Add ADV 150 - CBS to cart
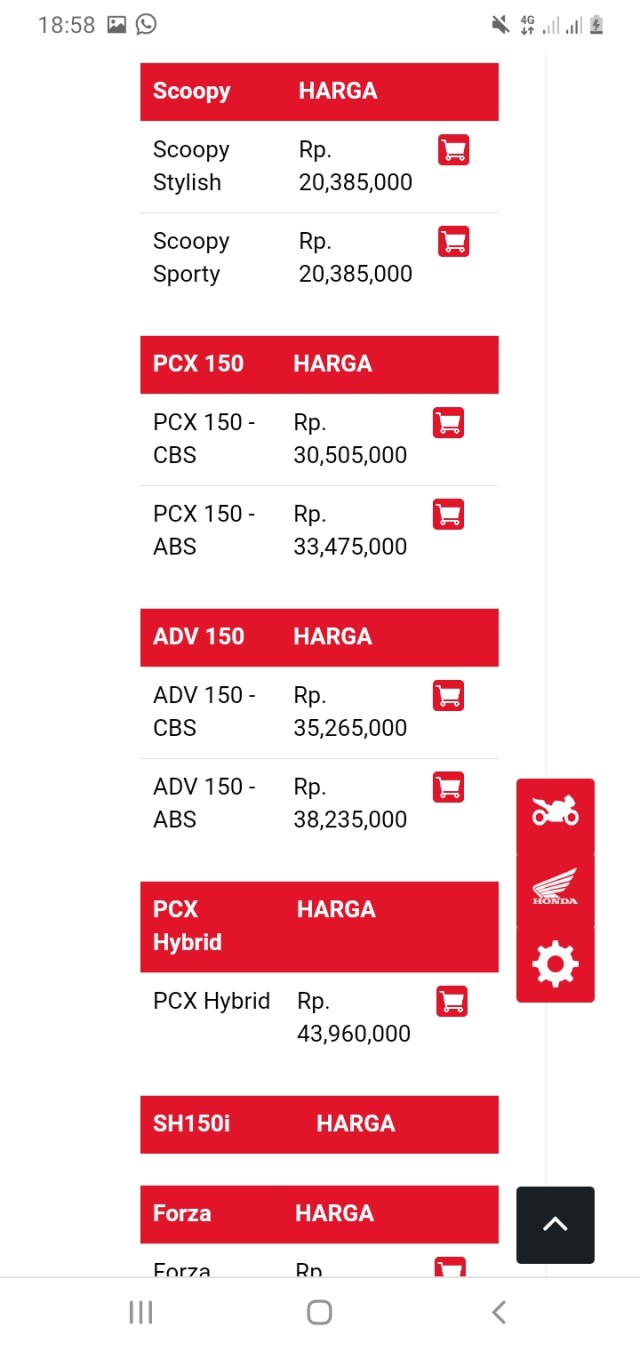Screen dimensions: 640x1351 448,695
